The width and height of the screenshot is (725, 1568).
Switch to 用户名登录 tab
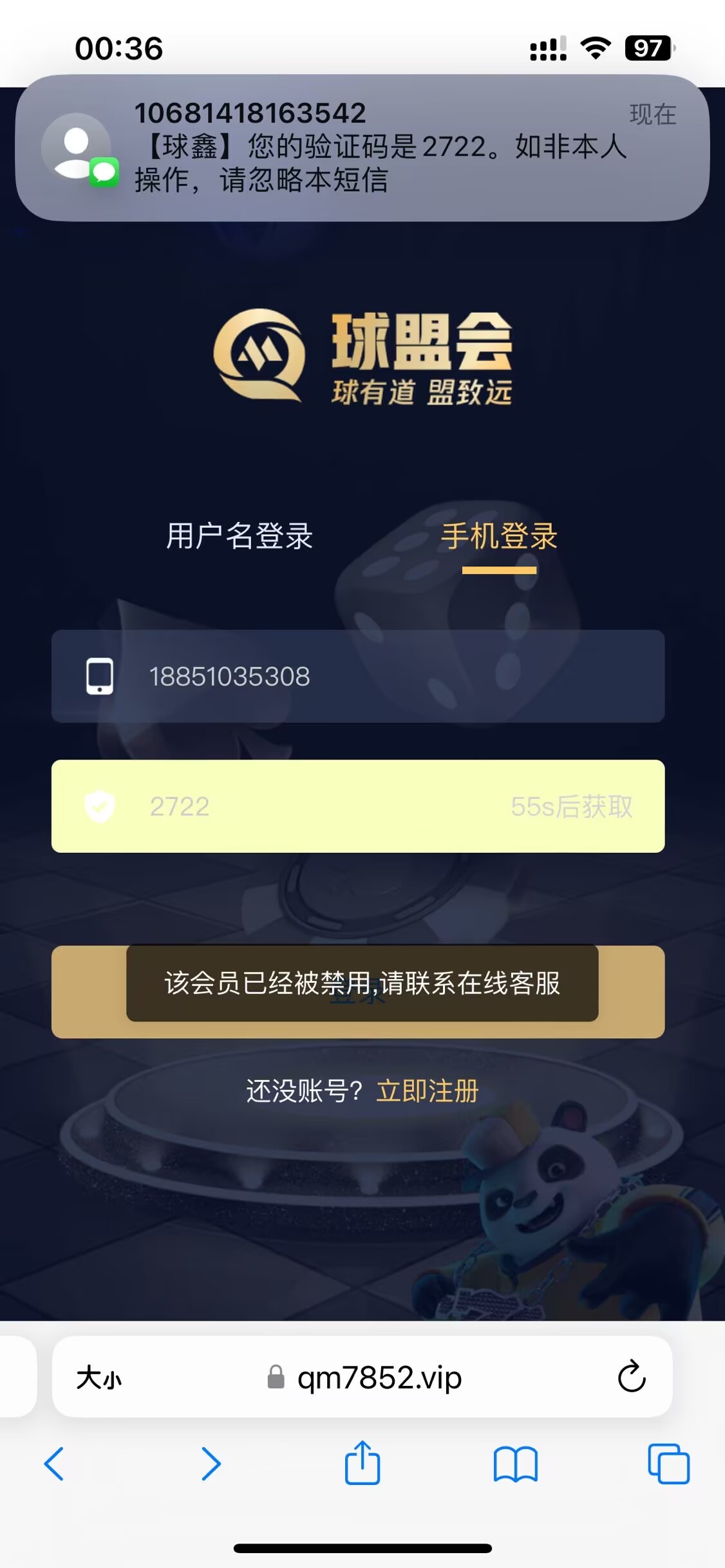(x=240, y=536)
